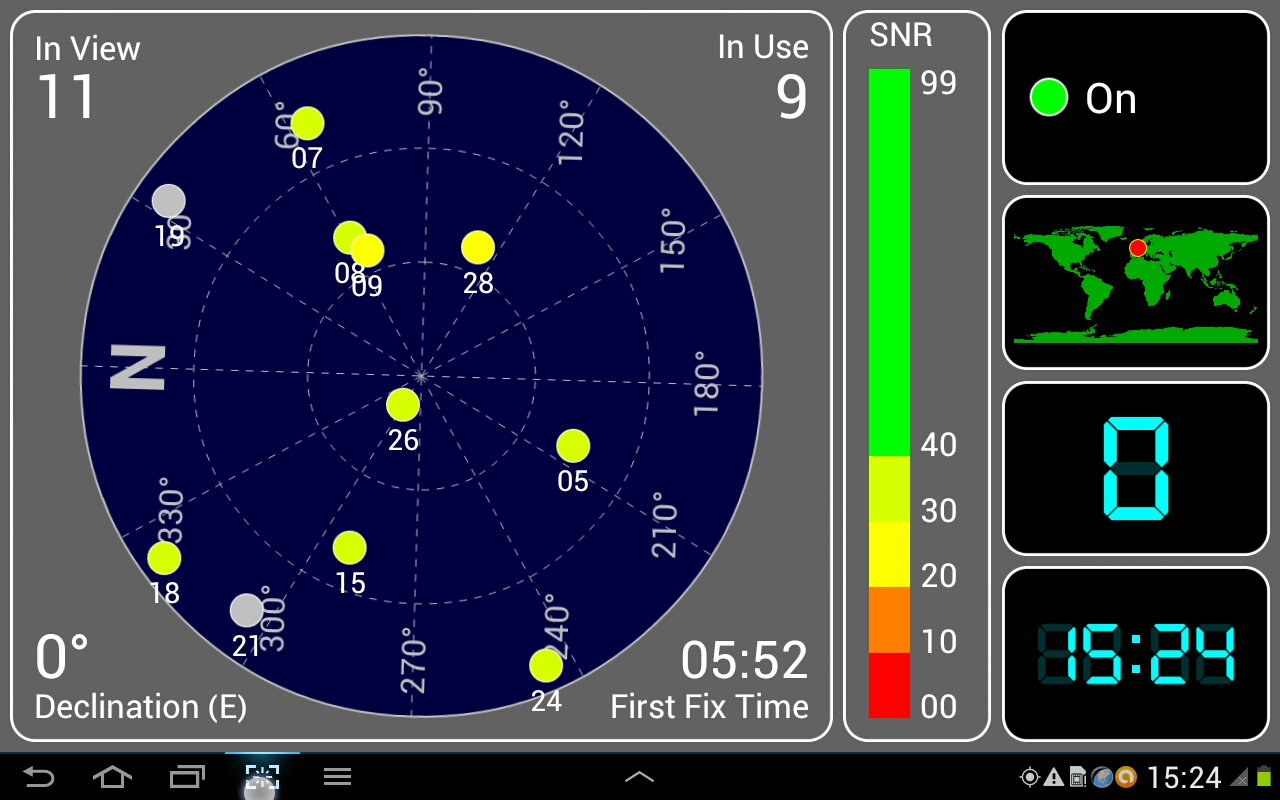
Task: Show recent apps
Action: point(187,777)
